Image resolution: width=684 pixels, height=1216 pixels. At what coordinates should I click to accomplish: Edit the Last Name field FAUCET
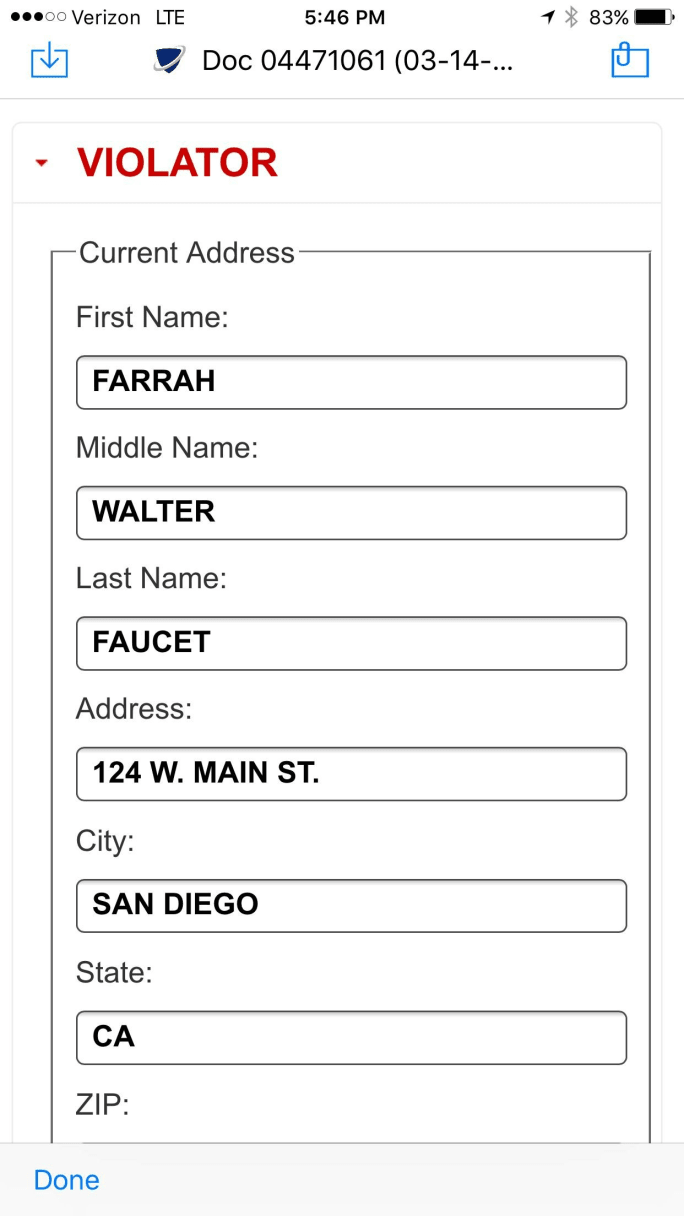click(x=351, y=643)
